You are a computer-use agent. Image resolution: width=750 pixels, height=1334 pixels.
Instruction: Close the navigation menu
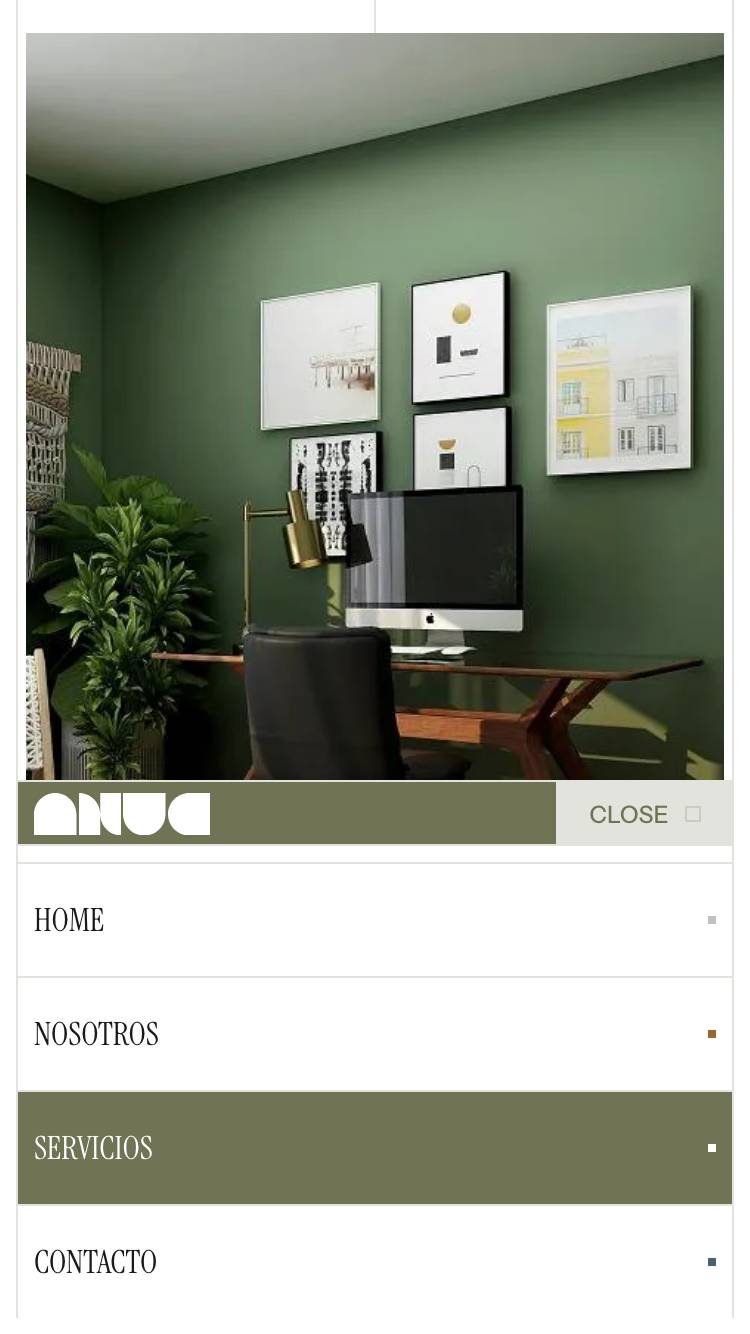point(644,814)
